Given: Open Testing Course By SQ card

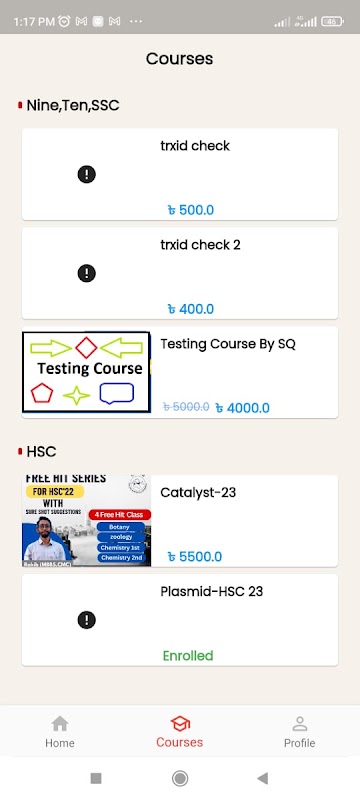Looking at the screenshot, I should (179, 372).
